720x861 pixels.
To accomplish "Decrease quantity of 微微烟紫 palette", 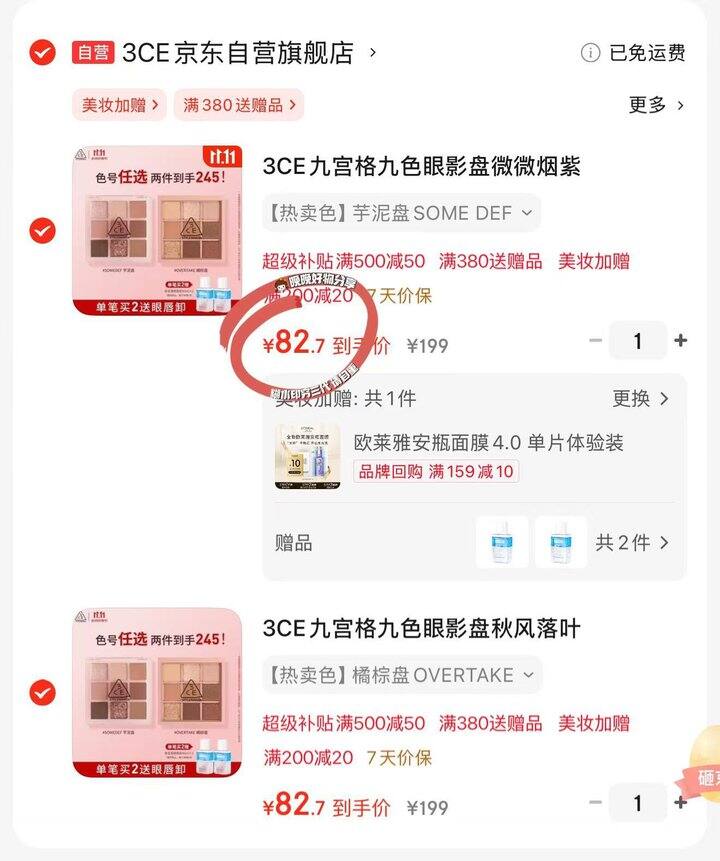I will pos(596,341).
